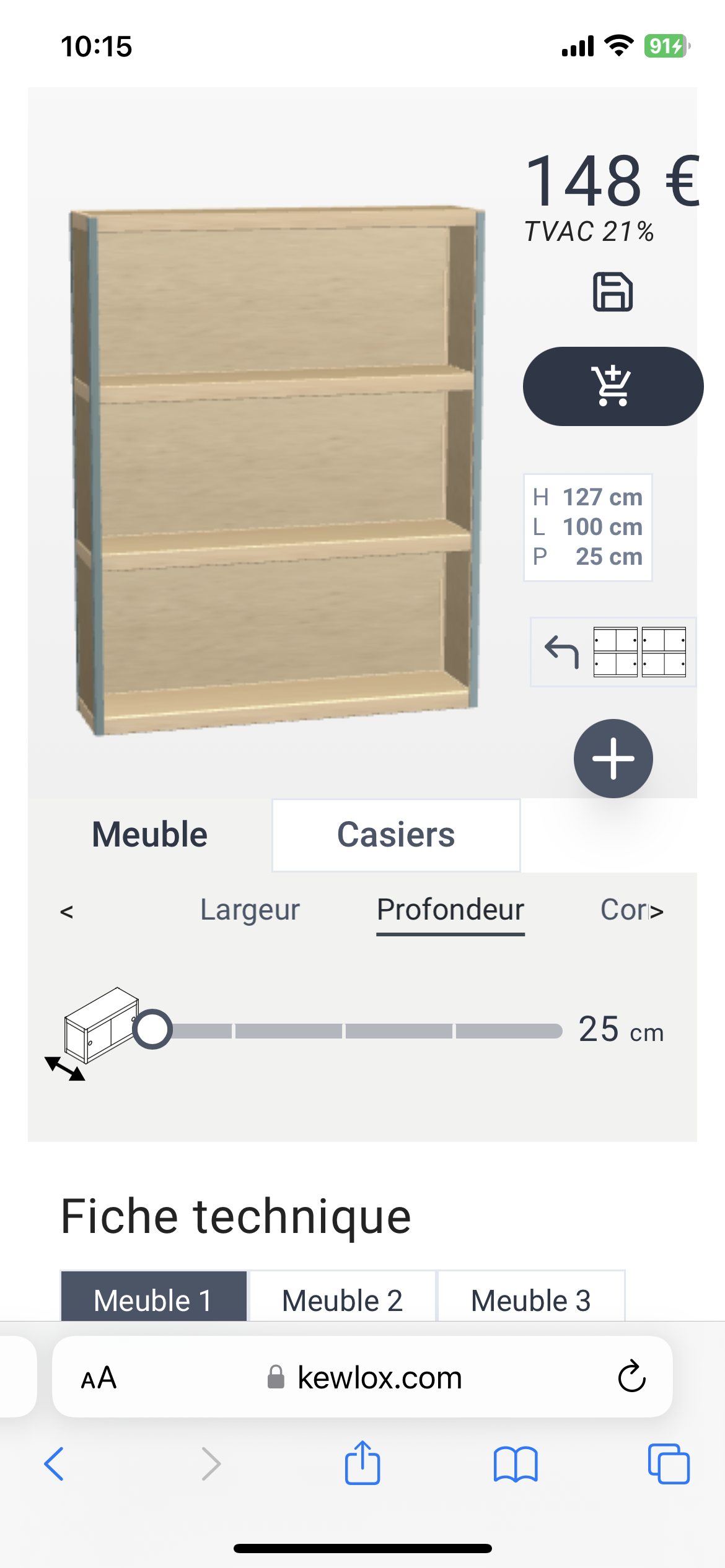Show previous options with left arrow
The height and width of the screenshot is (1568, 725).
pyautogui.click(x=66, y=912)
